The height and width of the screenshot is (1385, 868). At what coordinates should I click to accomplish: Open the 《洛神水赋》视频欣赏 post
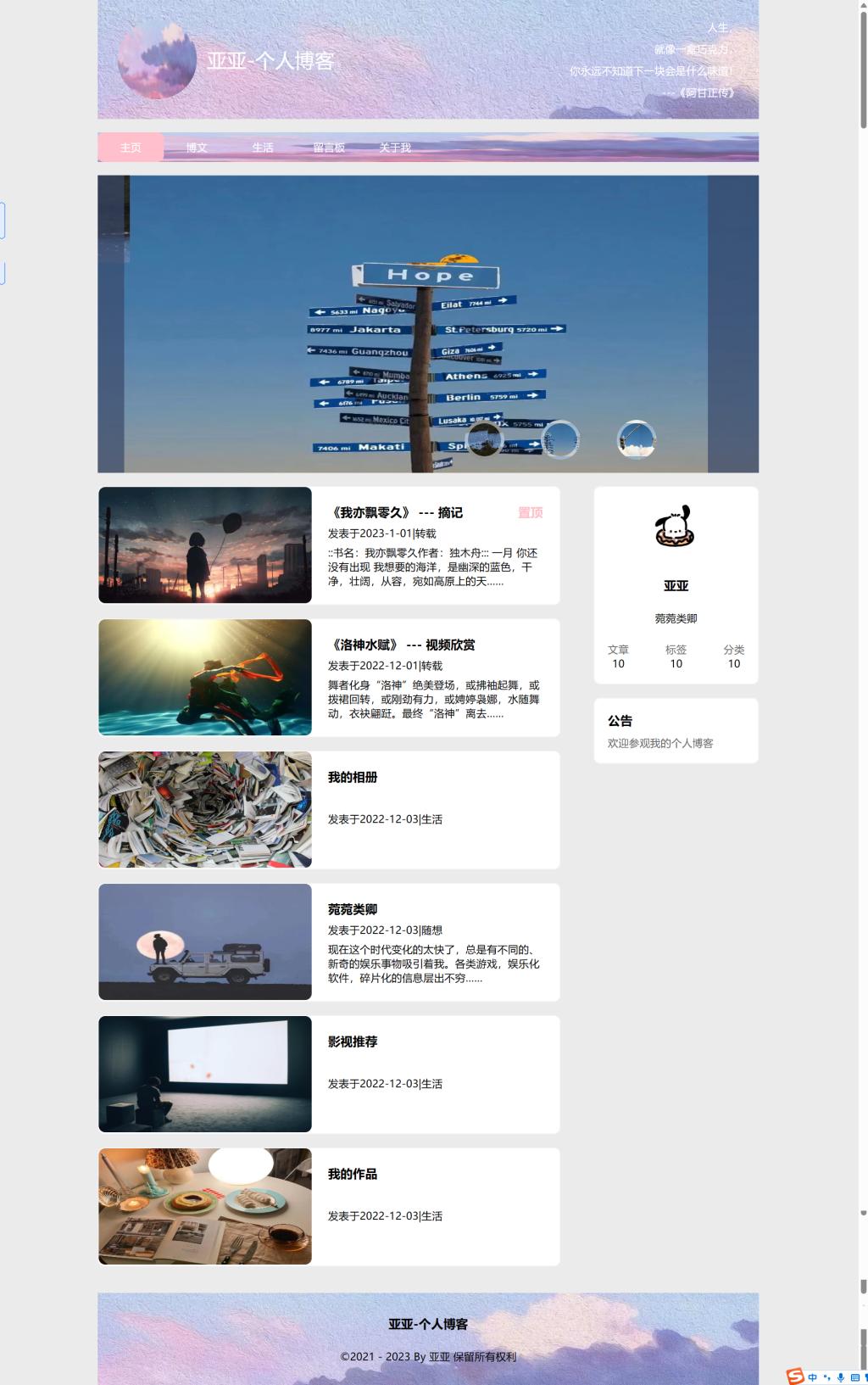(402, 645)
